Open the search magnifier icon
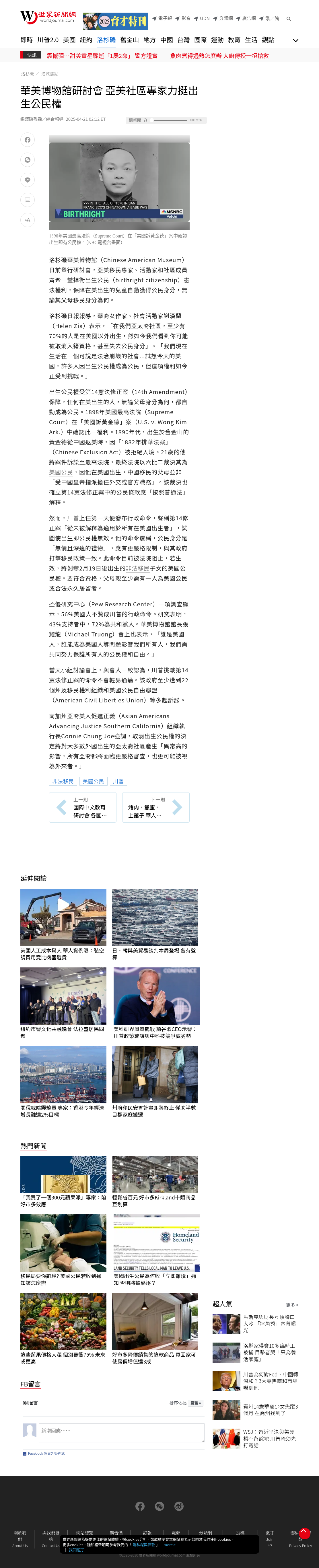This screenshot has width=319, height=1568. pos(289,19)
